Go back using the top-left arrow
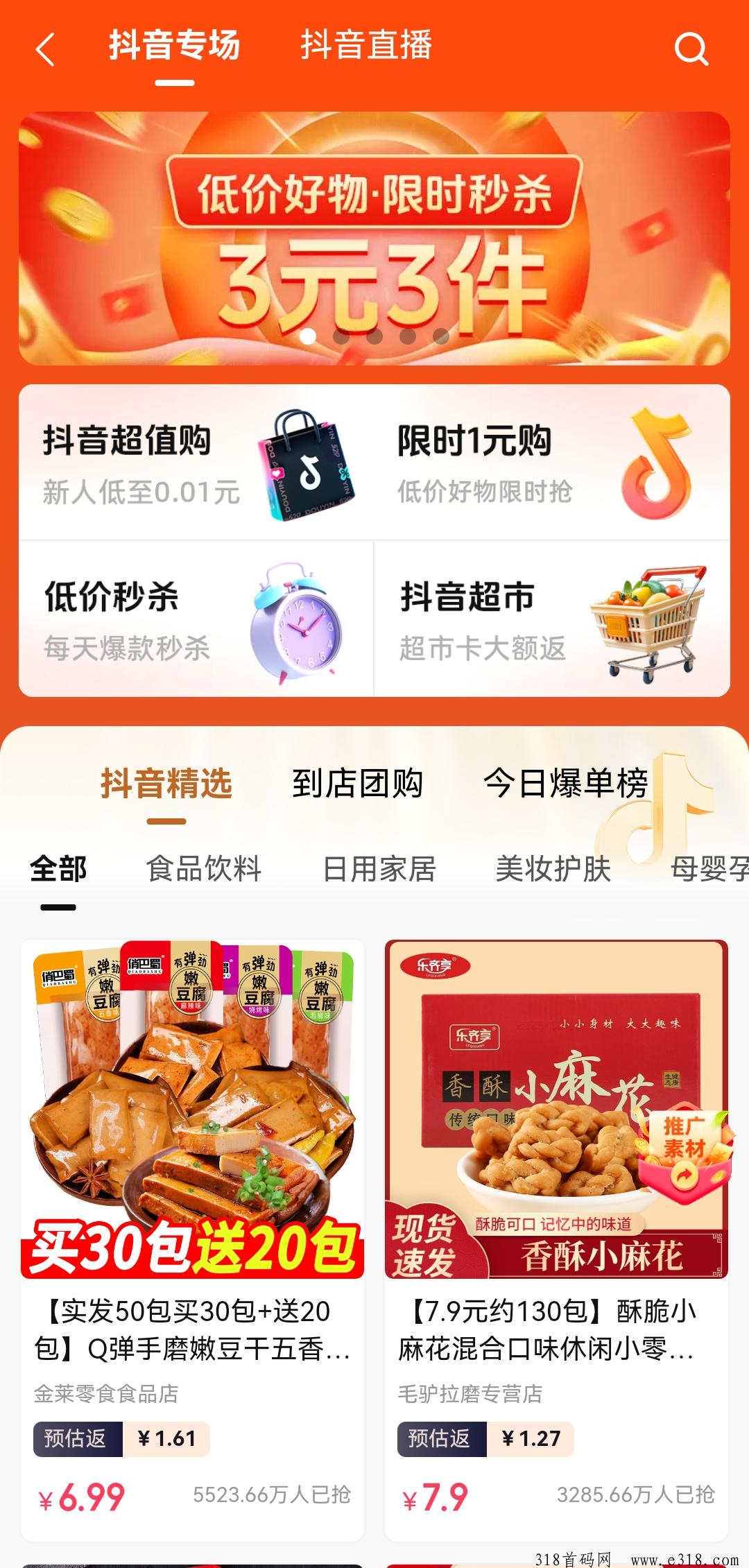The width and height of the screenshot is (749, 1568). [46, 50]
